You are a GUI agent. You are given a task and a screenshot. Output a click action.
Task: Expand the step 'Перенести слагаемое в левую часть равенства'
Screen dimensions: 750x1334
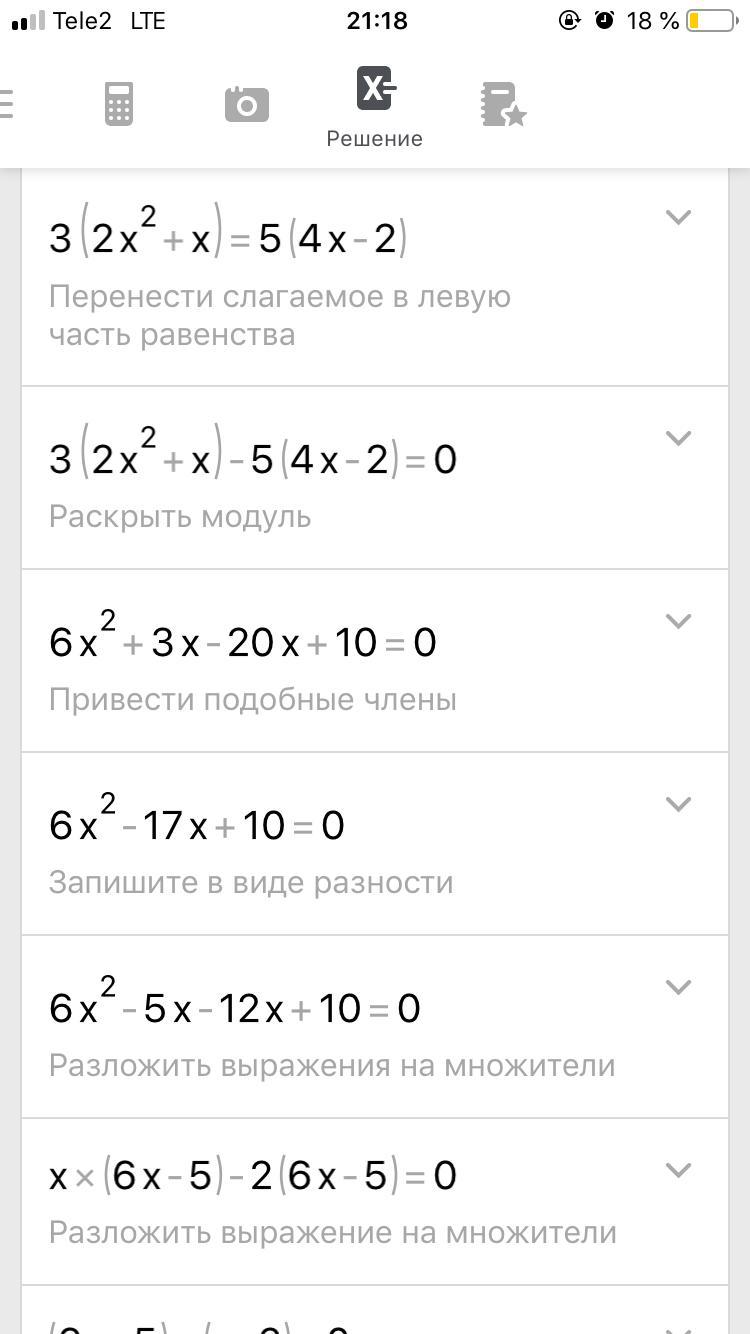tap(678, 217)
